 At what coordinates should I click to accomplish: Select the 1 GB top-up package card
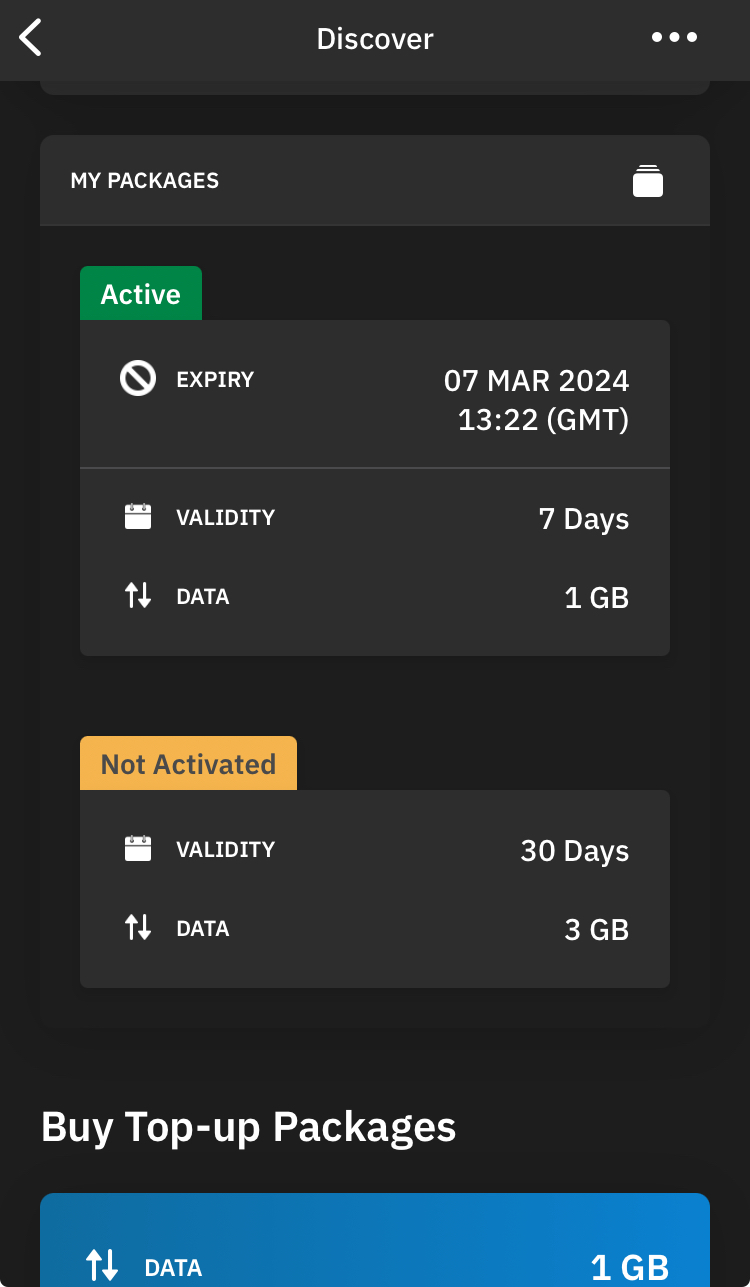coord(375,1240)
